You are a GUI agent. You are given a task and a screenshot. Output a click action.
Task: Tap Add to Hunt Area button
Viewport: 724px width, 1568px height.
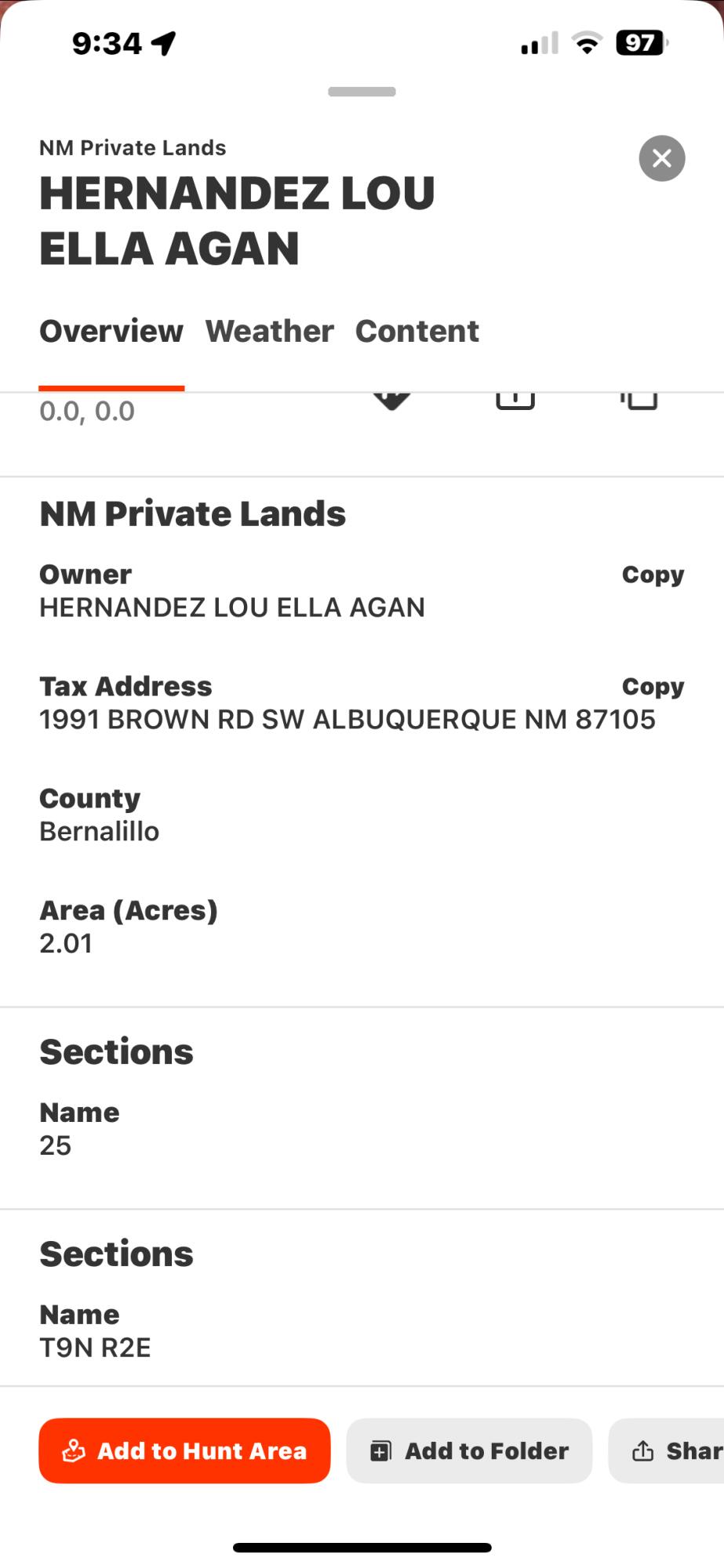coord(184,1450)
